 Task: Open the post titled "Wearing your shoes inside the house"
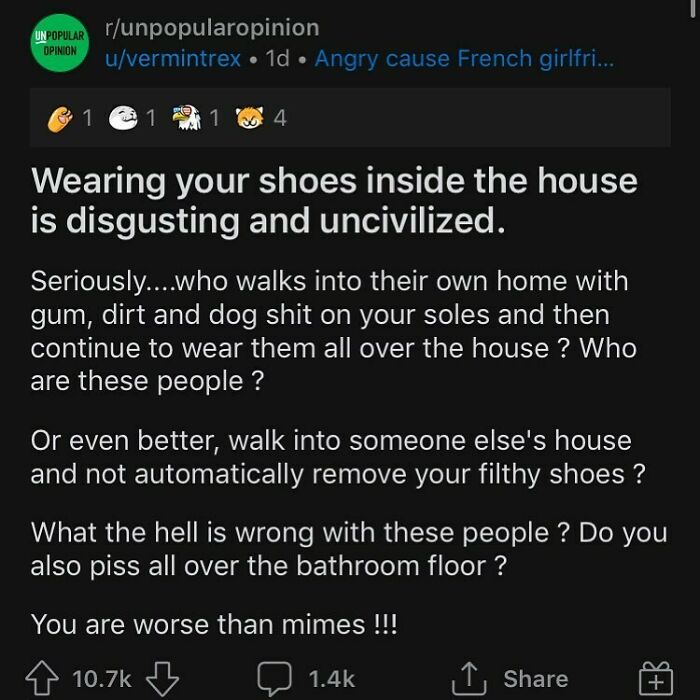(334, 200)
